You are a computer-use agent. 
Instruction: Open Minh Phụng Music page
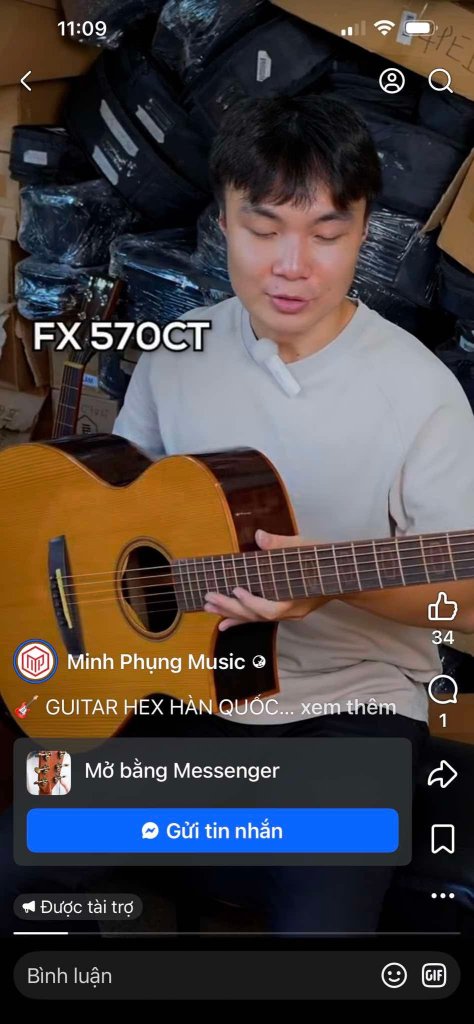[156, 662]
